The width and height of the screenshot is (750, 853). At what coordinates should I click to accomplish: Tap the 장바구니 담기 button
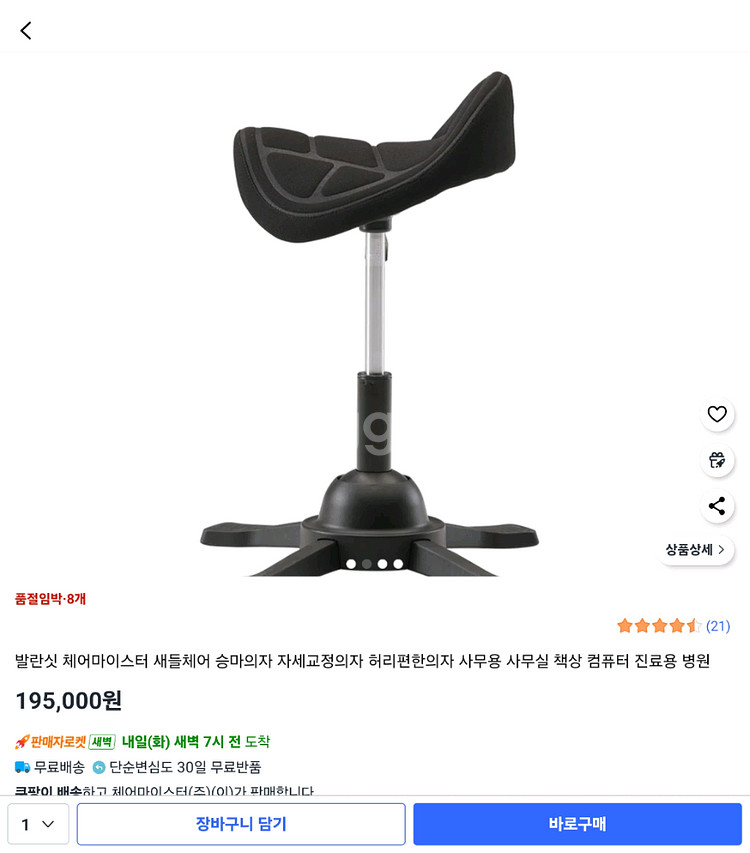[239, 824]
